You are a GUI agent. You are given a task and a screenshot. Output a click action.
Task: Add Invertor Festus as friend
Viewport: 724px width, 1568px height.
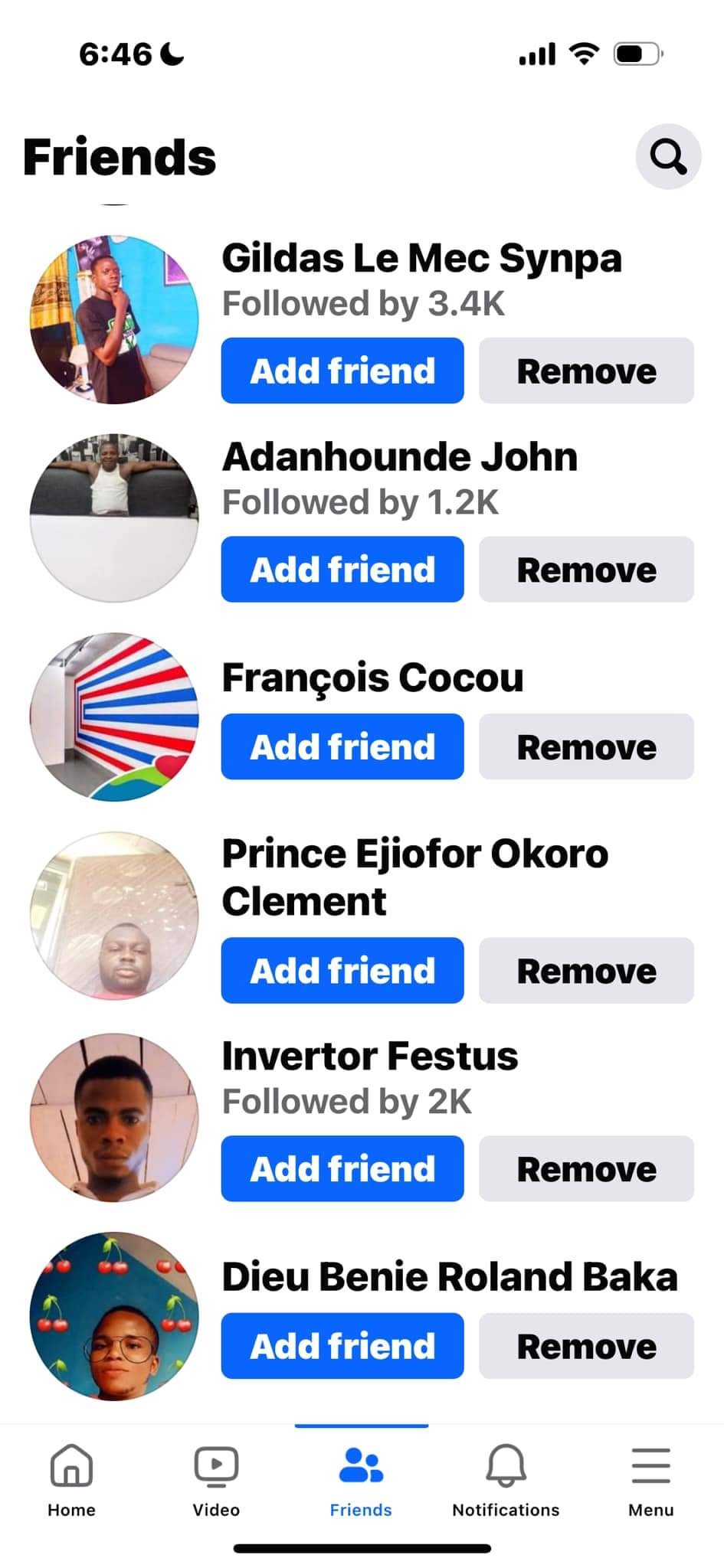[x=342, y=1169]
